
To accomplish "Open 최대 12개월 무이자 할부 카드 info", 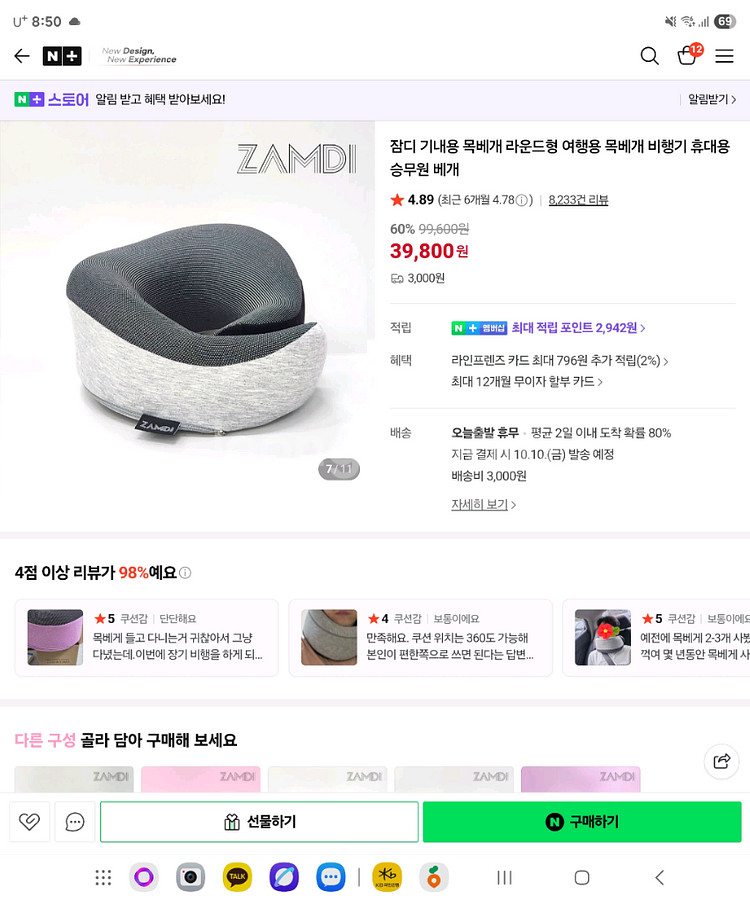I will click(526, 382).
